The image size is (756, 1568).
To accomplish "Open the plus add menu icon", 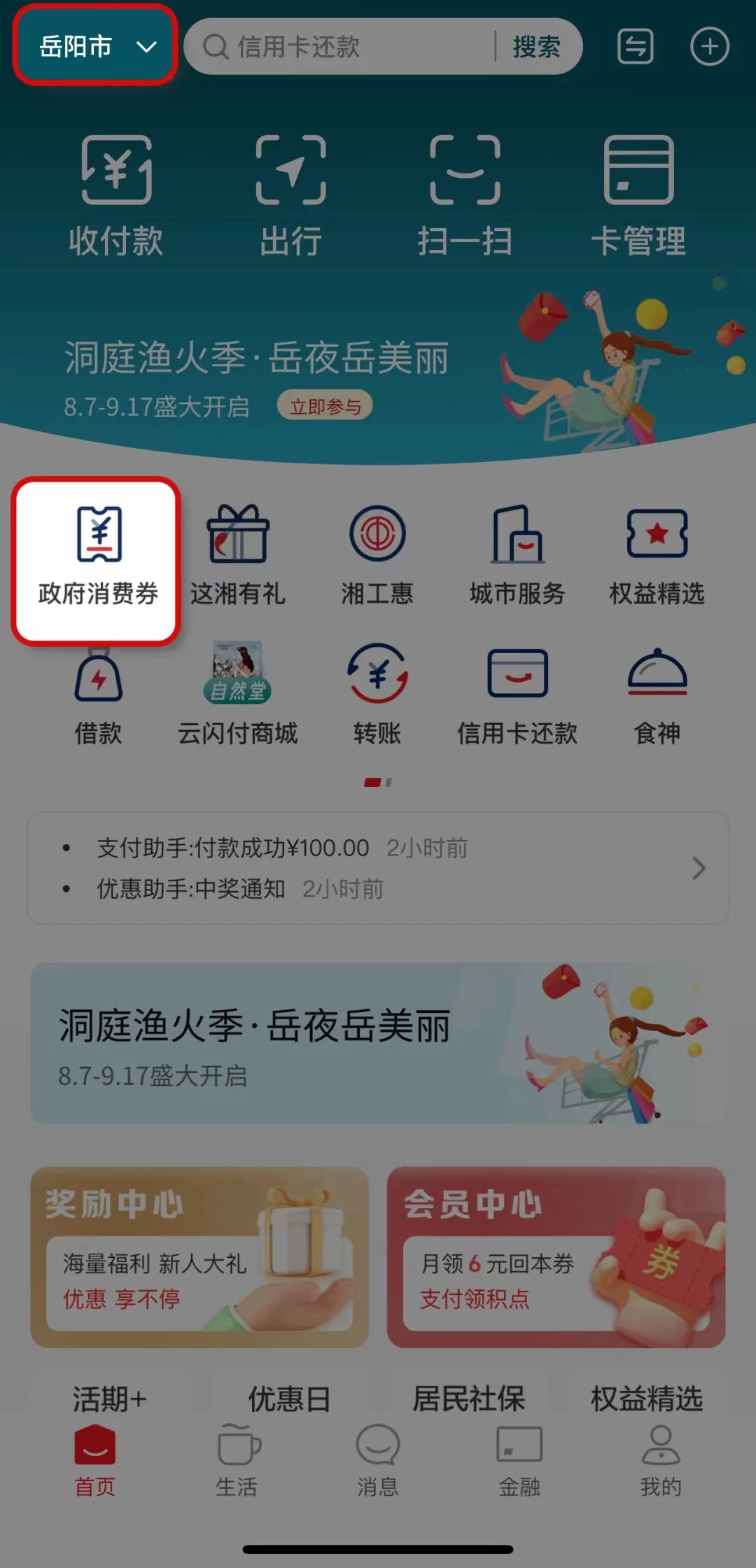I will (709, 47).
